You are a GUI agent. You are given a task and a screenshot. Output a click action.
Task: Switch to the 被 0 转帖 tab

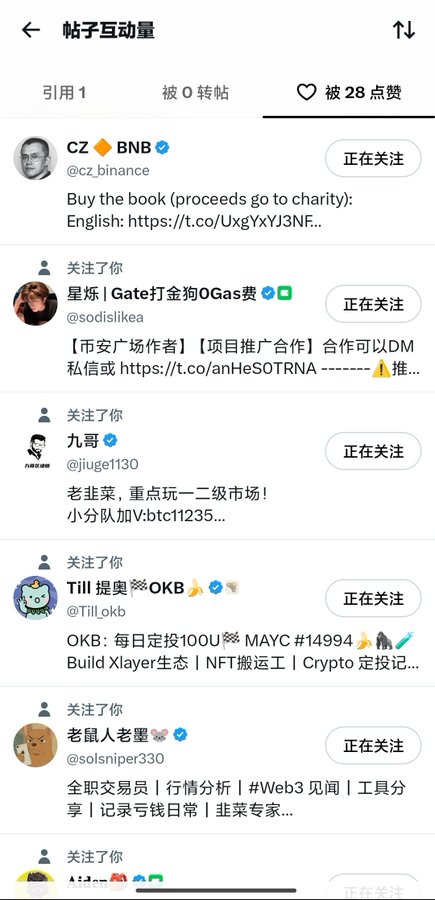195,92
